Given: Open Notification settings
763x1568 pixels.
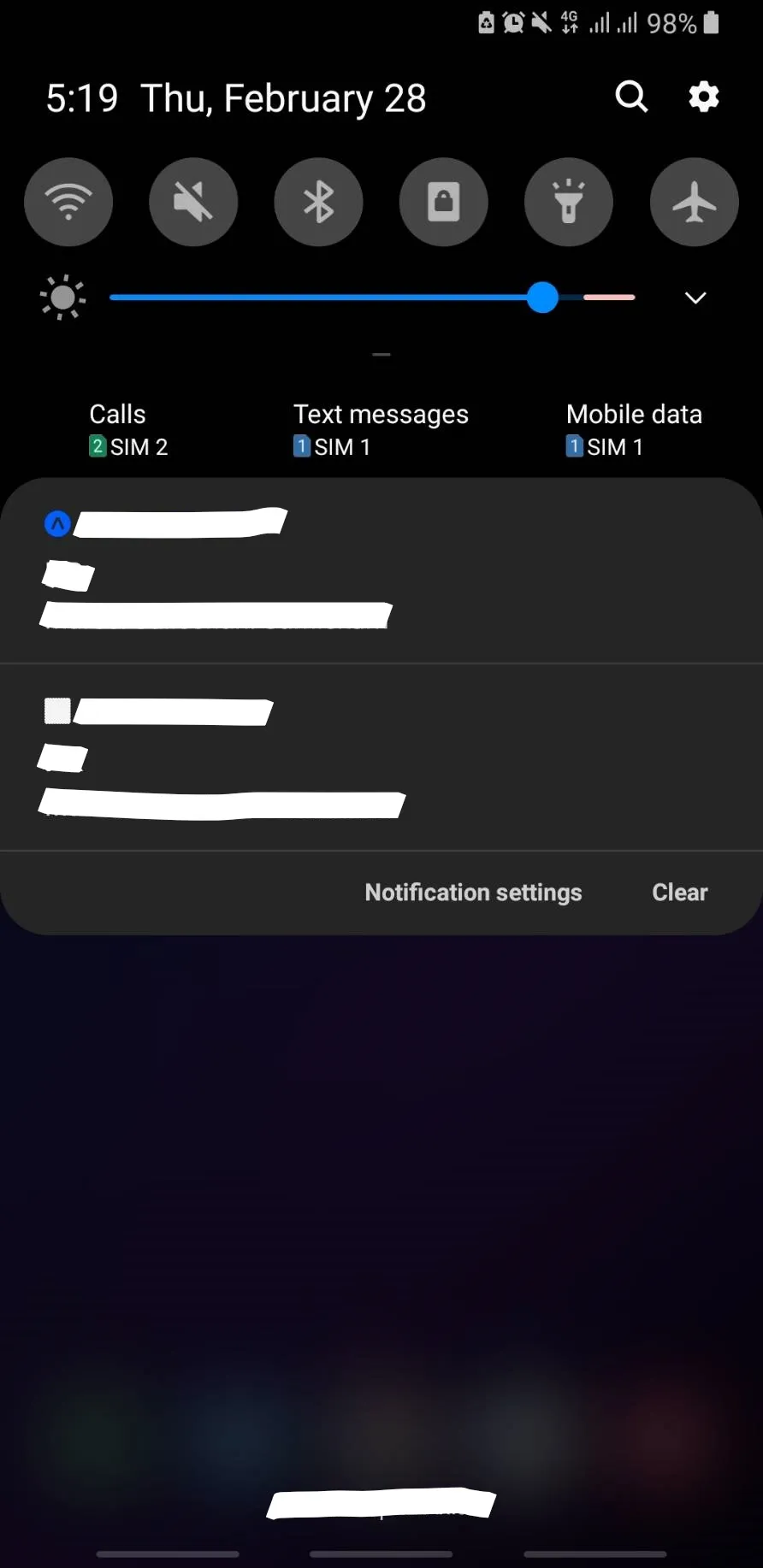Looking at the screenshot, I should 473,893.
